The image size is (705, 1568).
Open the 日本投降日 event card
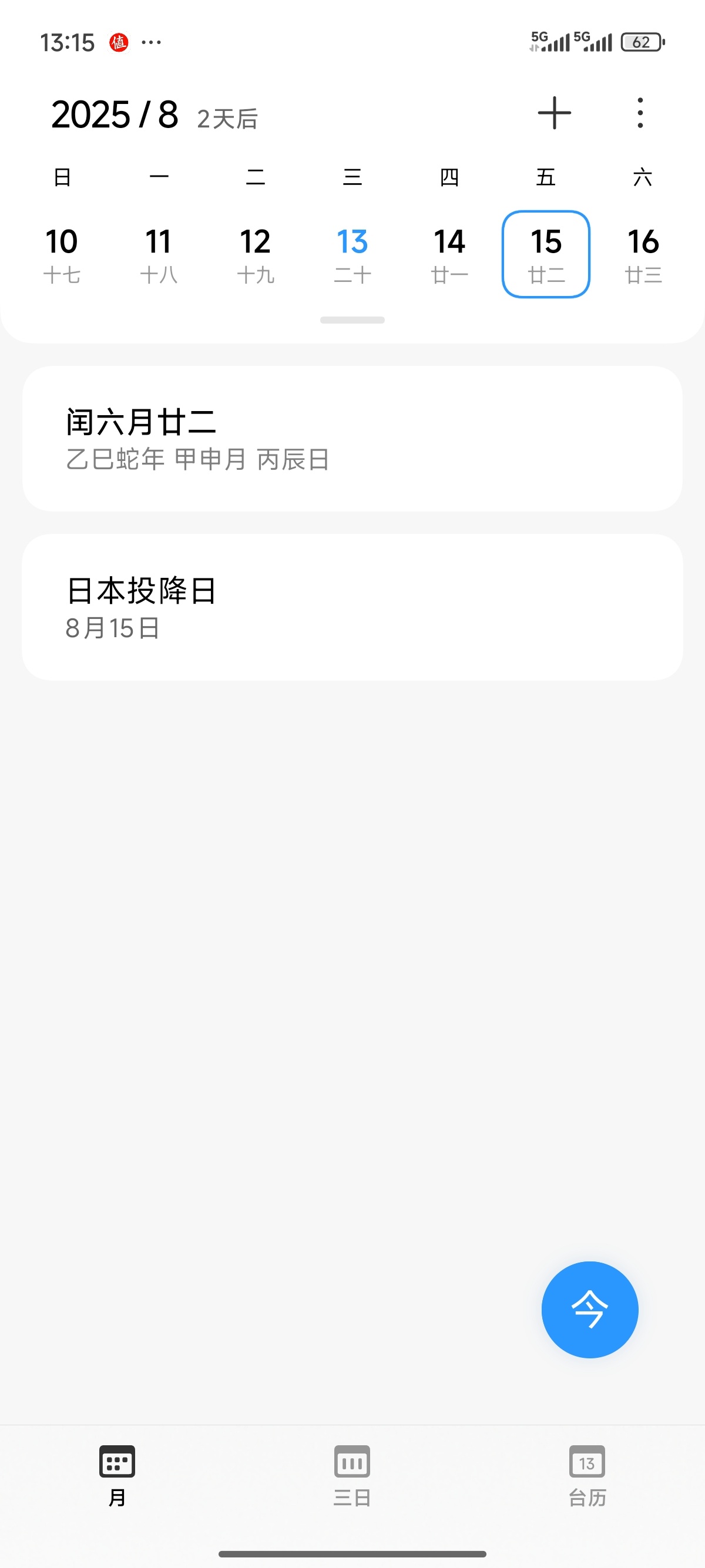click(352, 607)
